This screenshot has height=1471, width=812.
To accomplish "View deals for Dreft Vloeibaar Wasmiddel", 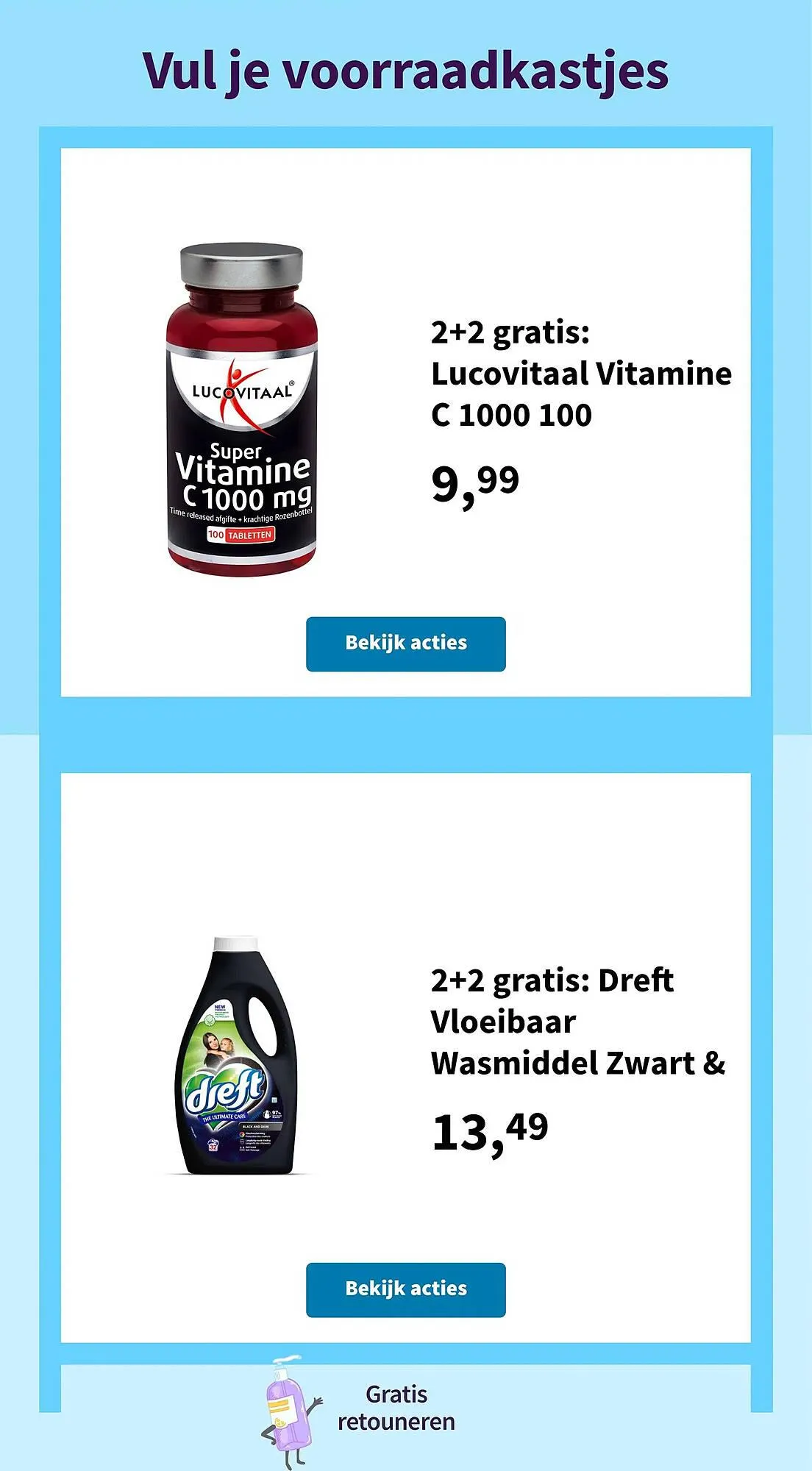I will (x=405, y=1289).
